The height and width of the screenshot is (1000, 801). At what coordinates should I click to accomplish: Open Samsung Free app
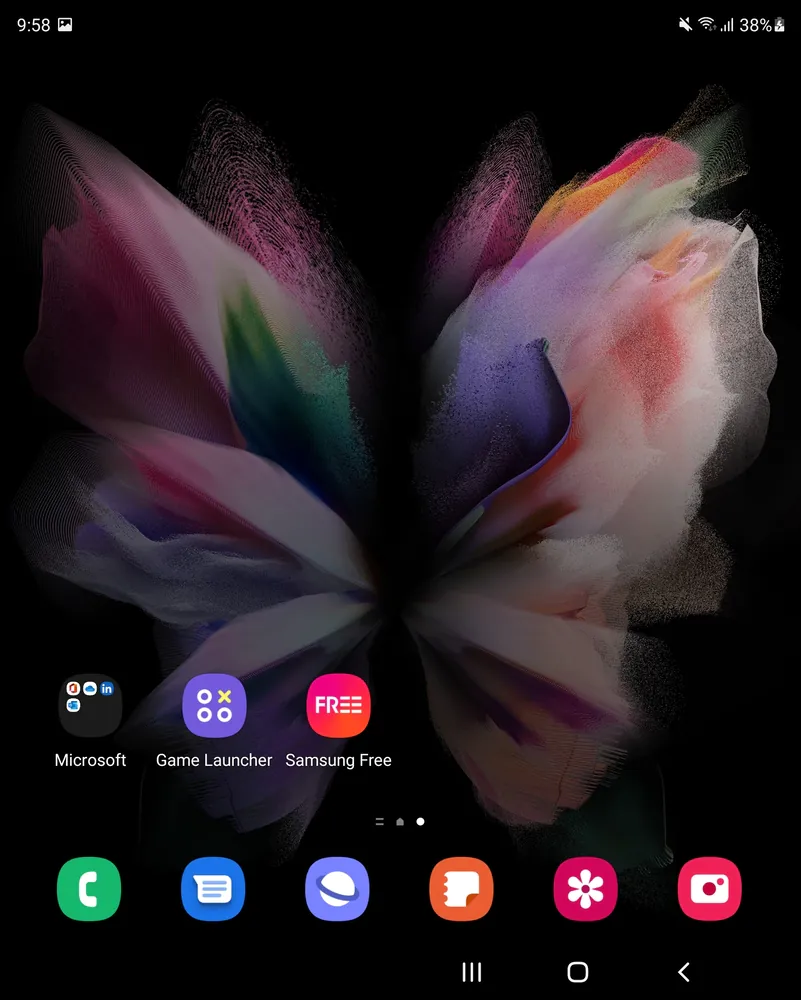pyautogui.click(x=338, y=705)
